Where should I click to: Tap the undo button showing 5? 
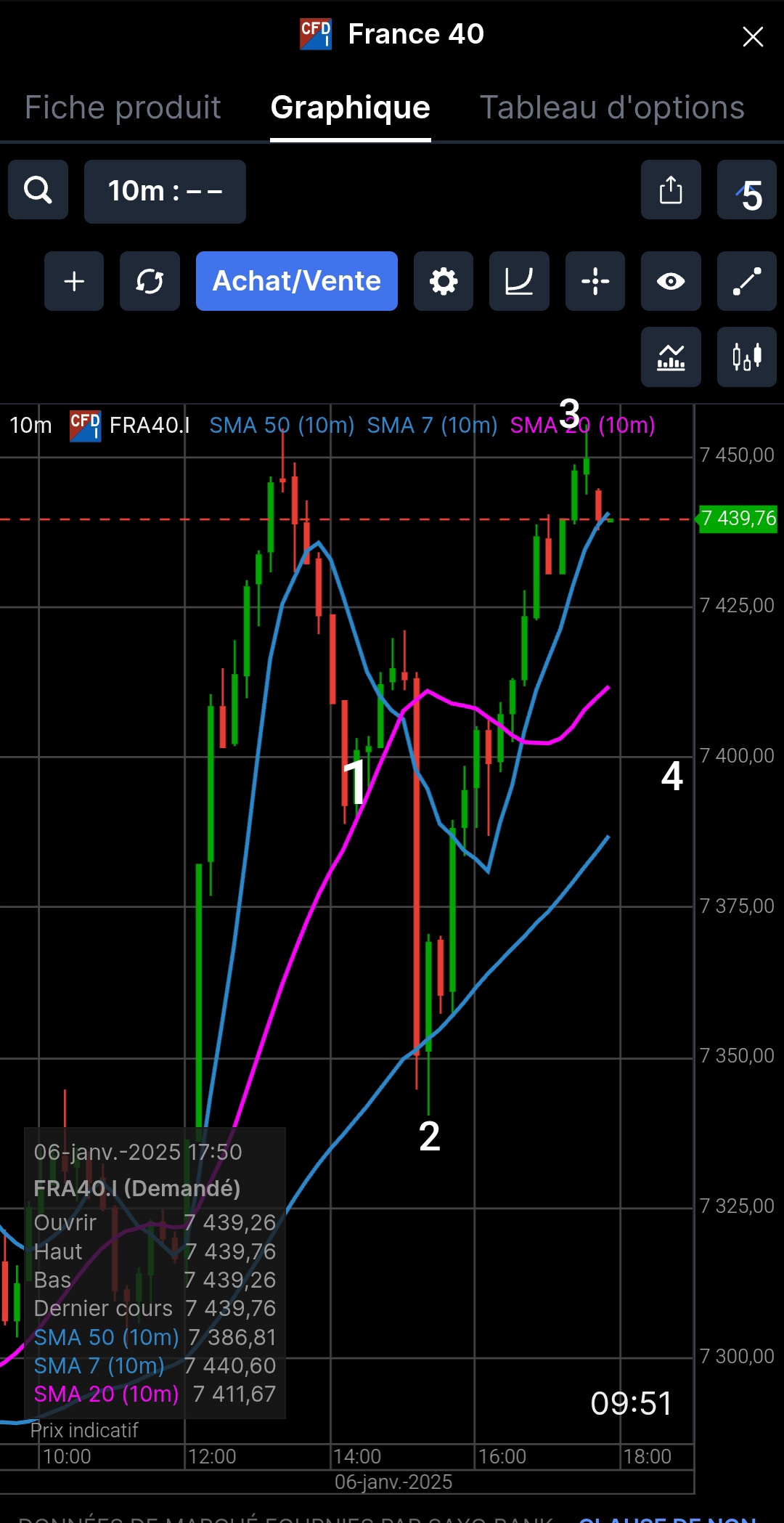click(747, 190)
